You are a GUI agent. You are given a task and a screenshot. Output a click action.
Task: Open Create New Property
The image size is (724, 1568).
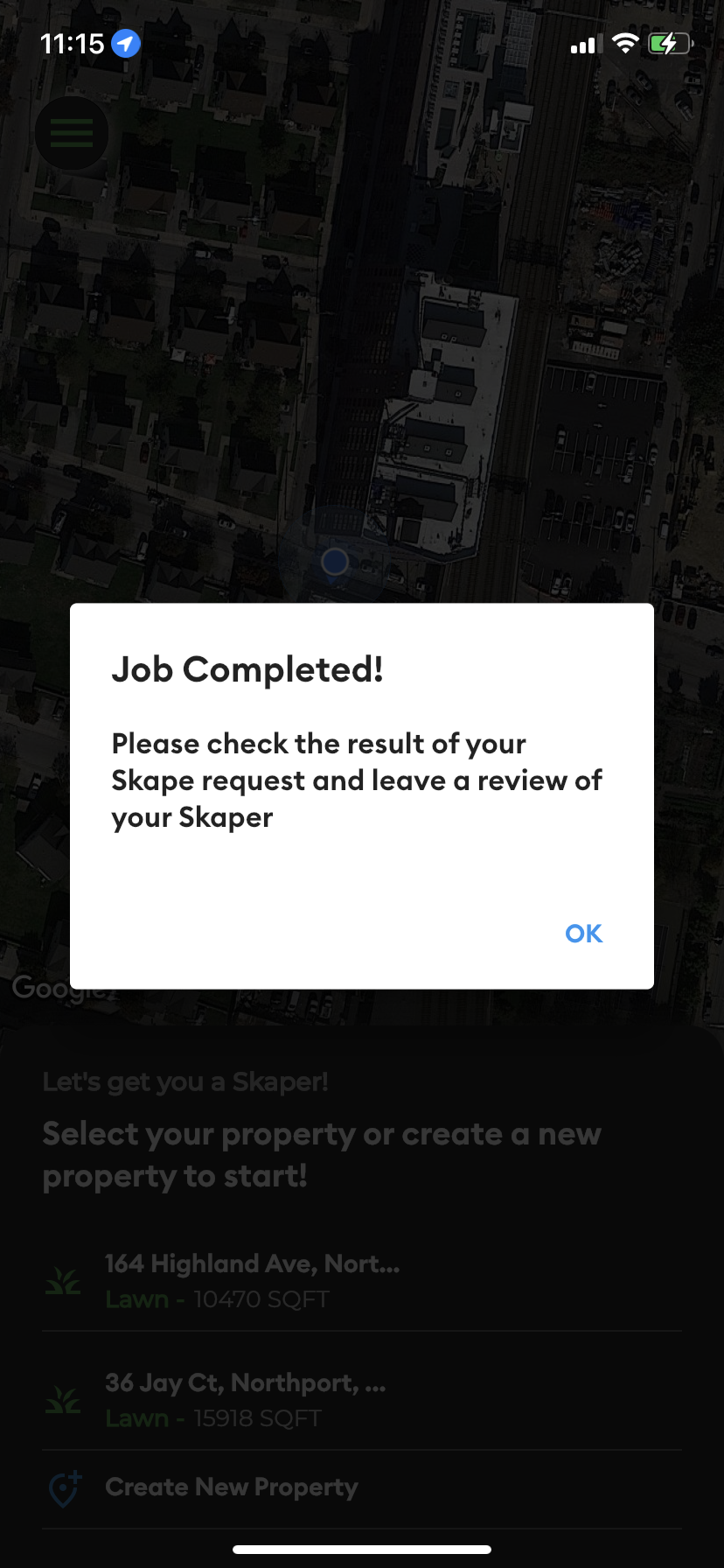pos(231,1487)
